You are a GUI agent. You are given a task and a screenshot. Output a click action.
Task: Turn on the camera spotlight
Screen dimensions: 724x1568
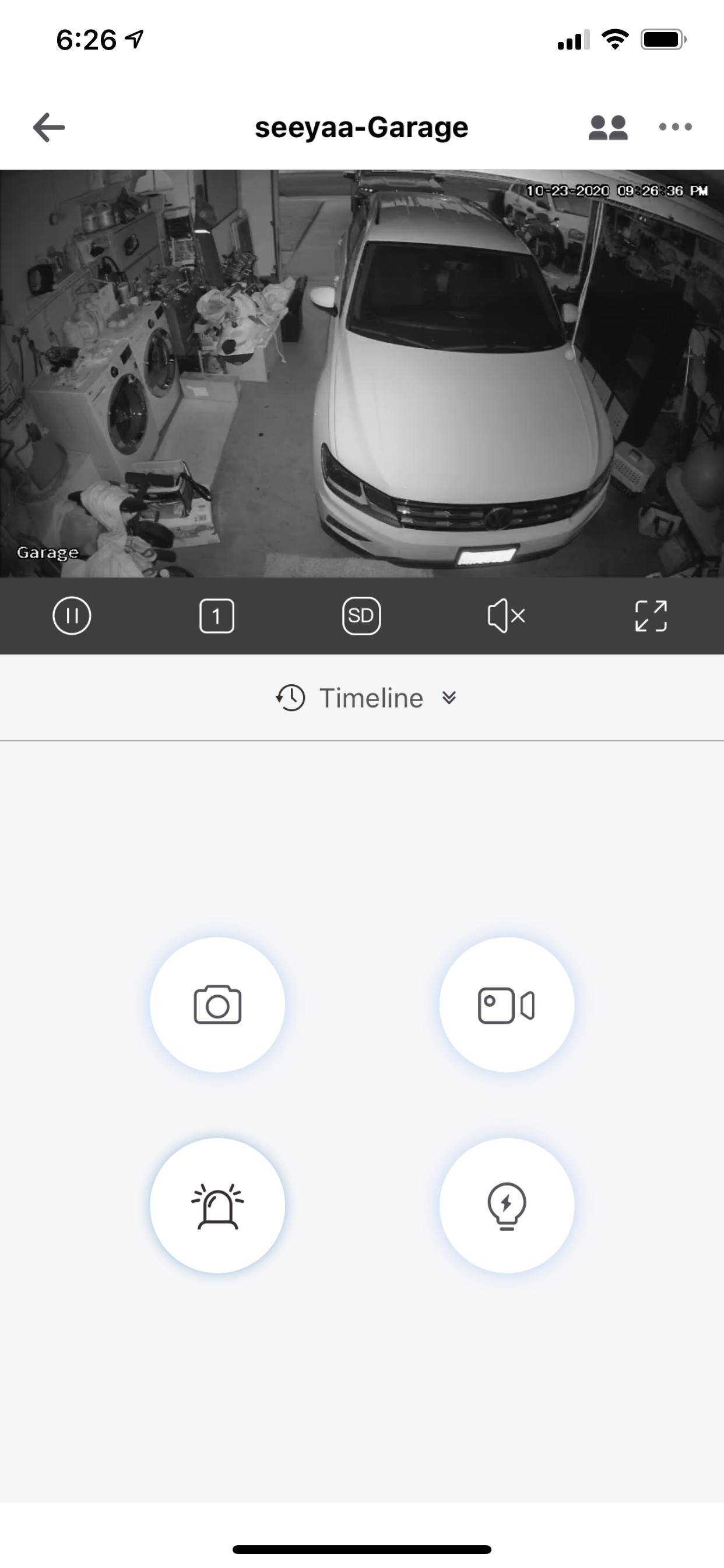506,1206
